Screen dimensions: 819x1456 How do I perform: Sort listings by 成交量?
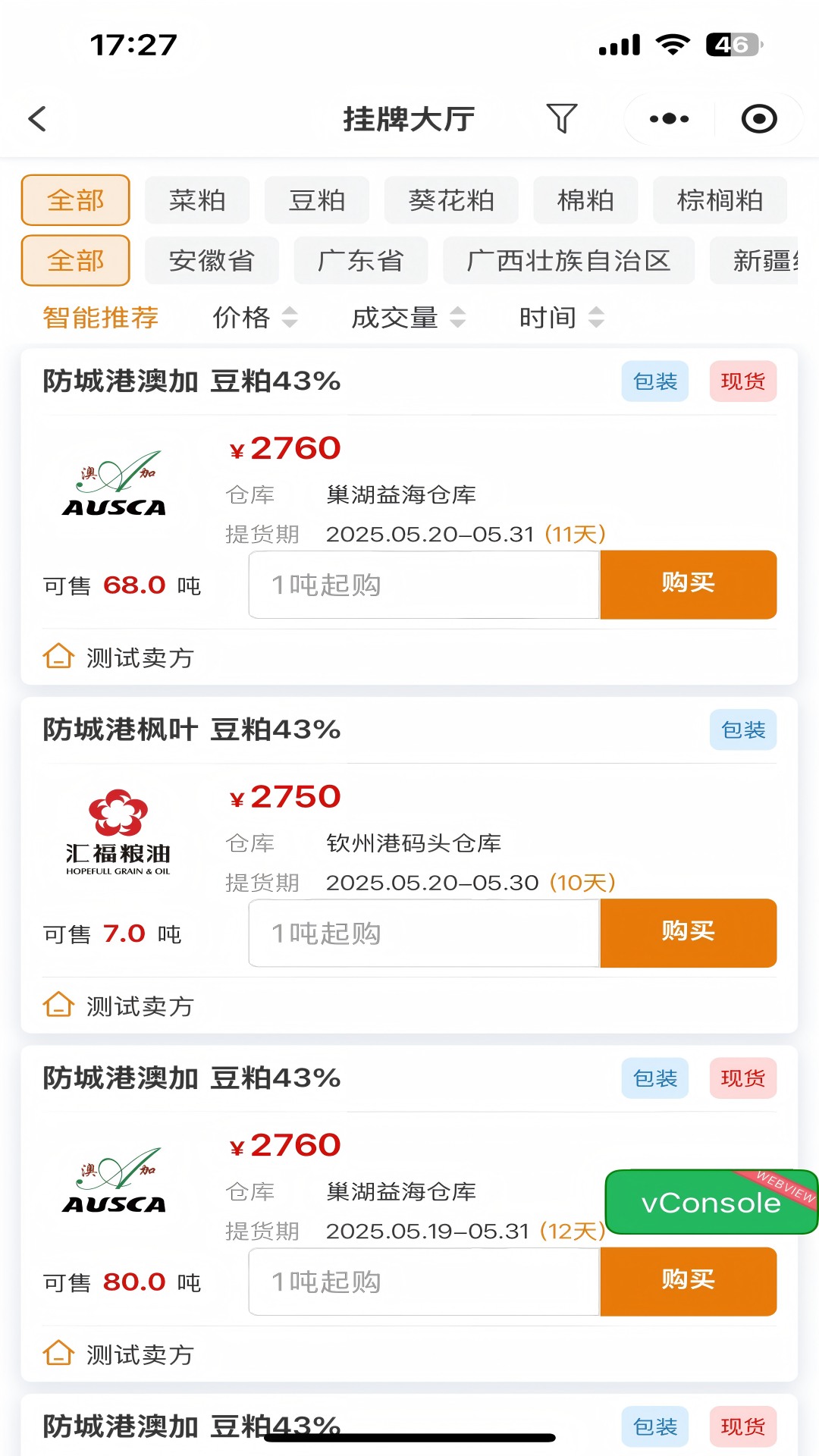(408, 317)
